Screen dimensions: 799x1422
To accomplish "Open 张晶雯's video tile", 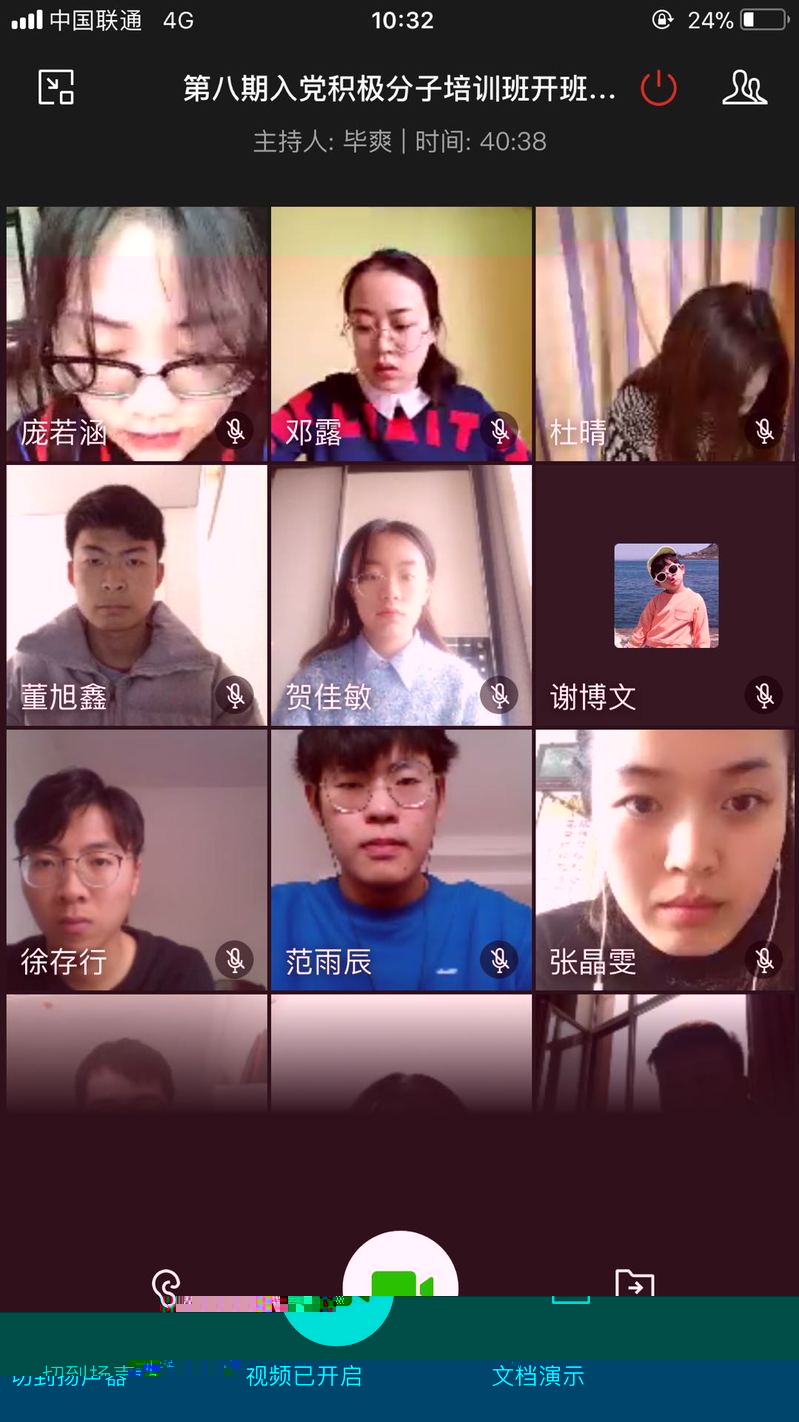I will click(x=665, y=860).
